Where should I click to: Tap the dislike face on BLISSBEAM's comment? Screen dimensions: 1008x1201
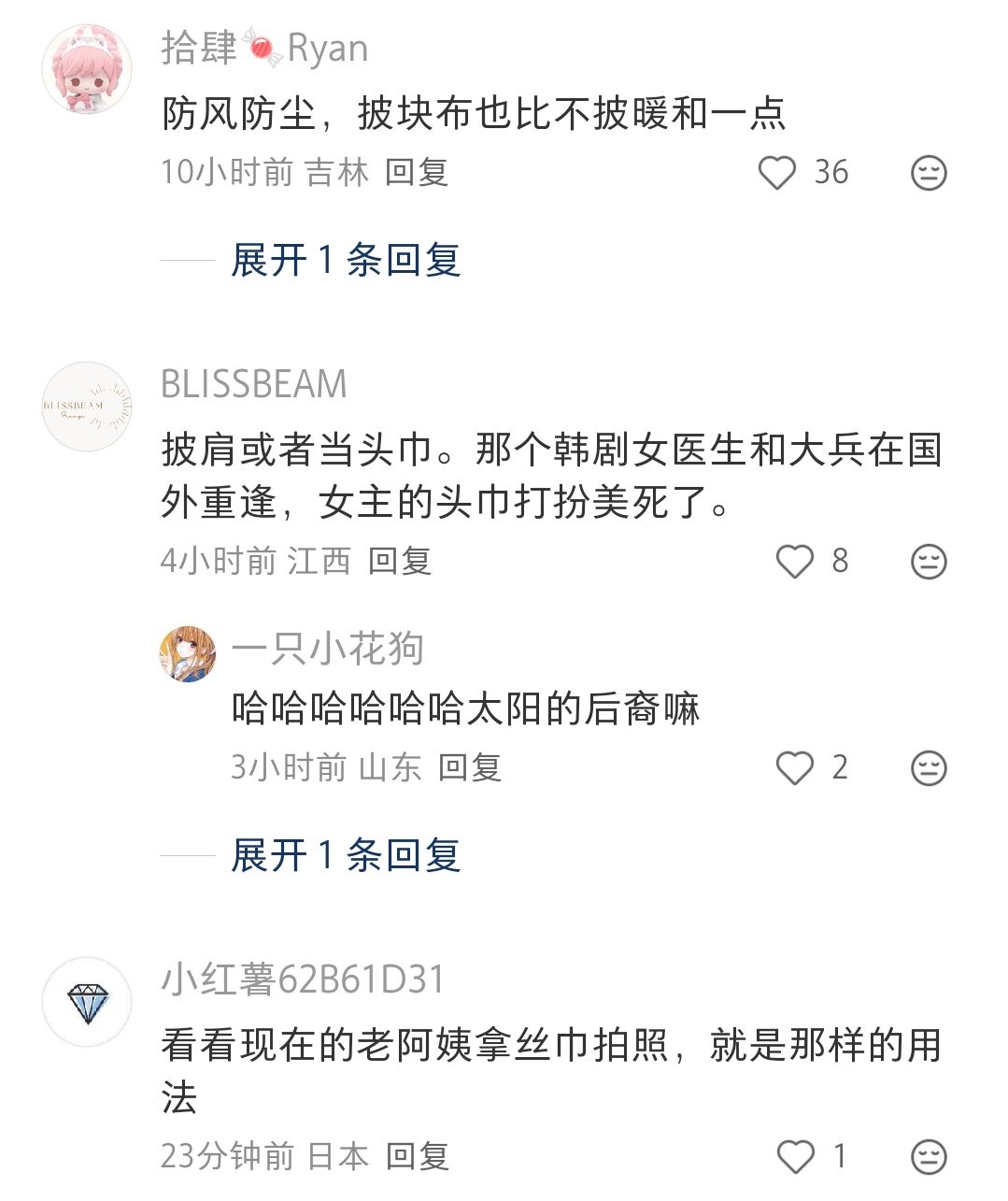929,562
